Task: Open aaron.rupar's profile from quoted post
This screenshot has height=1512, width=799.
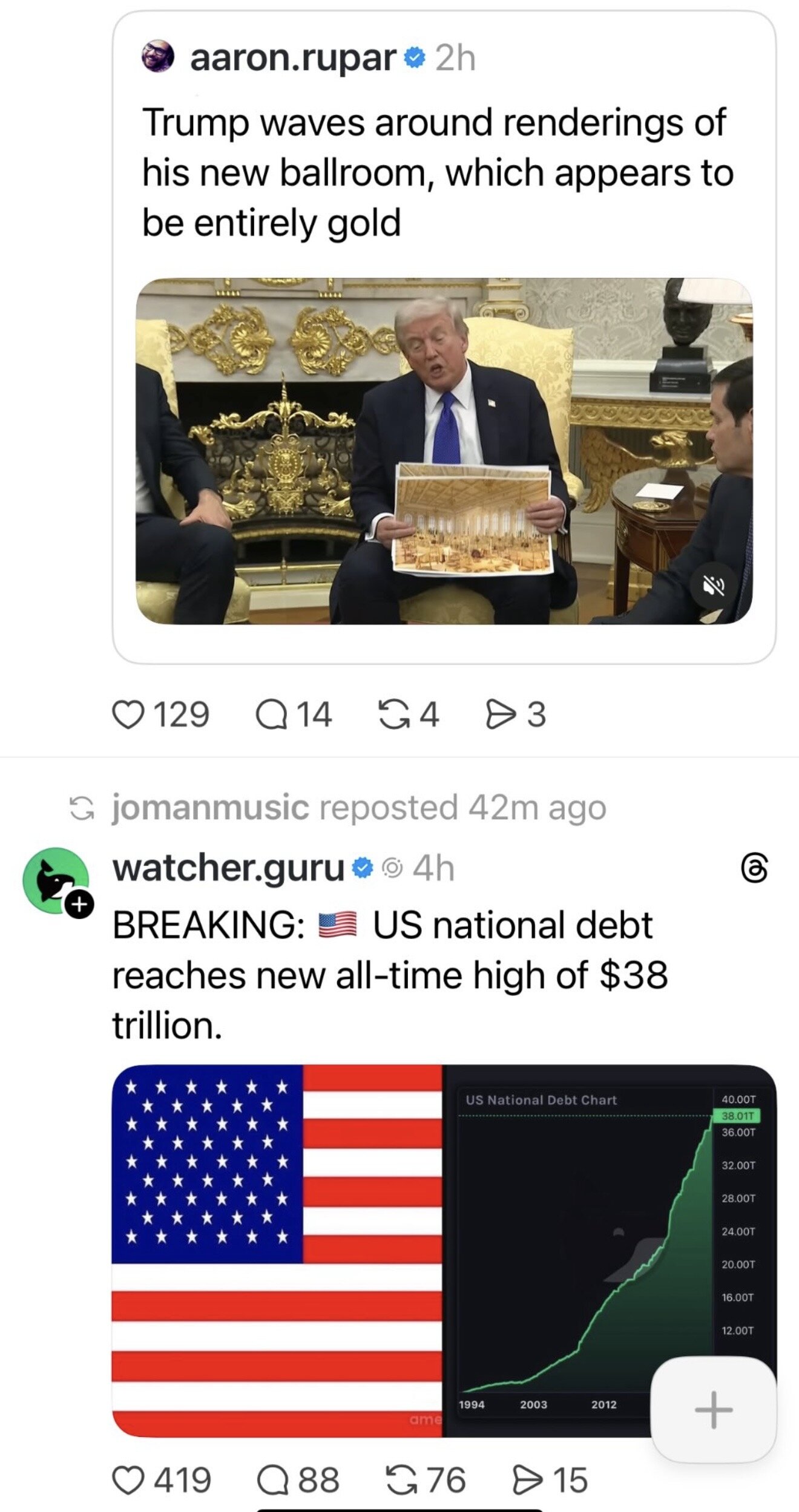Action: pyautogui.click(x=292, y=58)
